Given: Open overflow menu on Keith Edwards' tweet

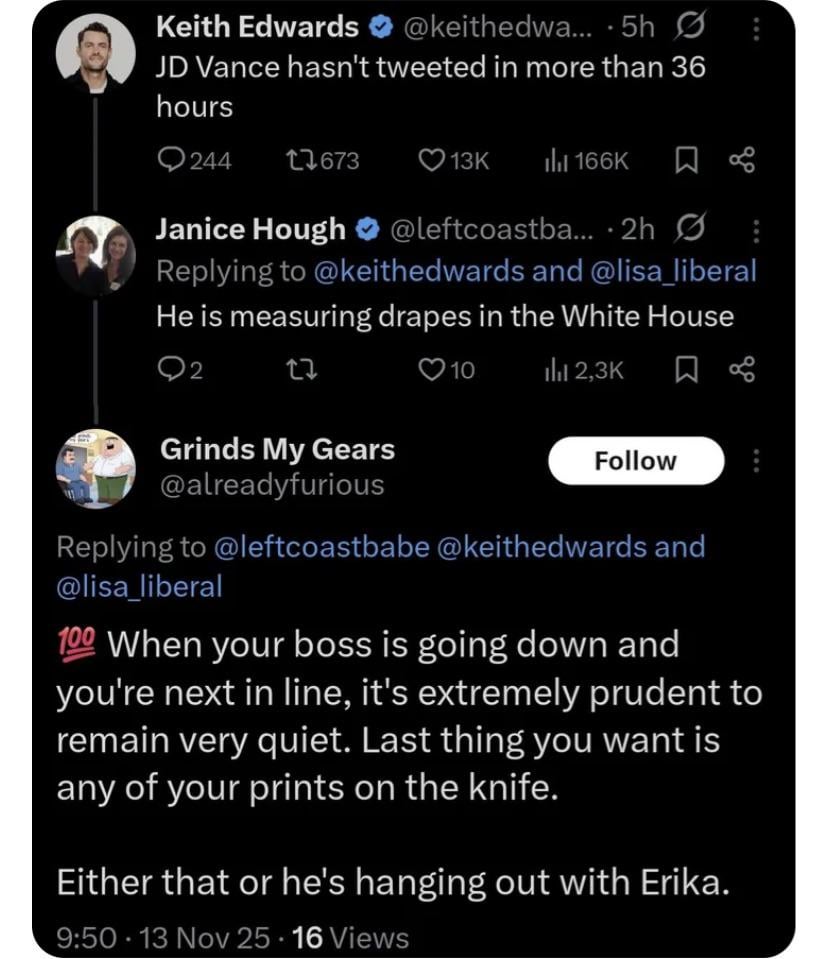Looking at the screenshot, I should click(756, 30).
